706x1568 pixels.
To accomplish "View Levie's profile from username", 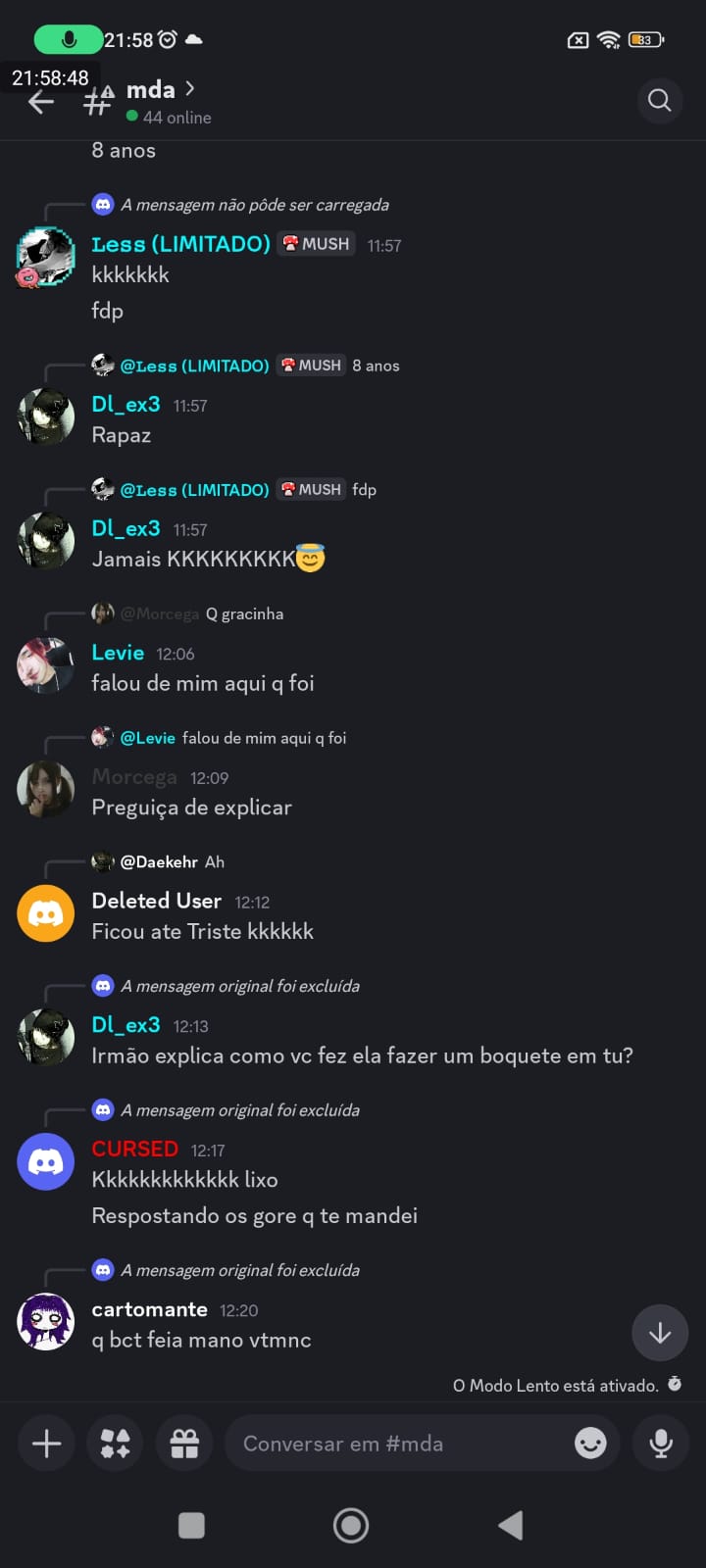I will [x=118, y=653].
